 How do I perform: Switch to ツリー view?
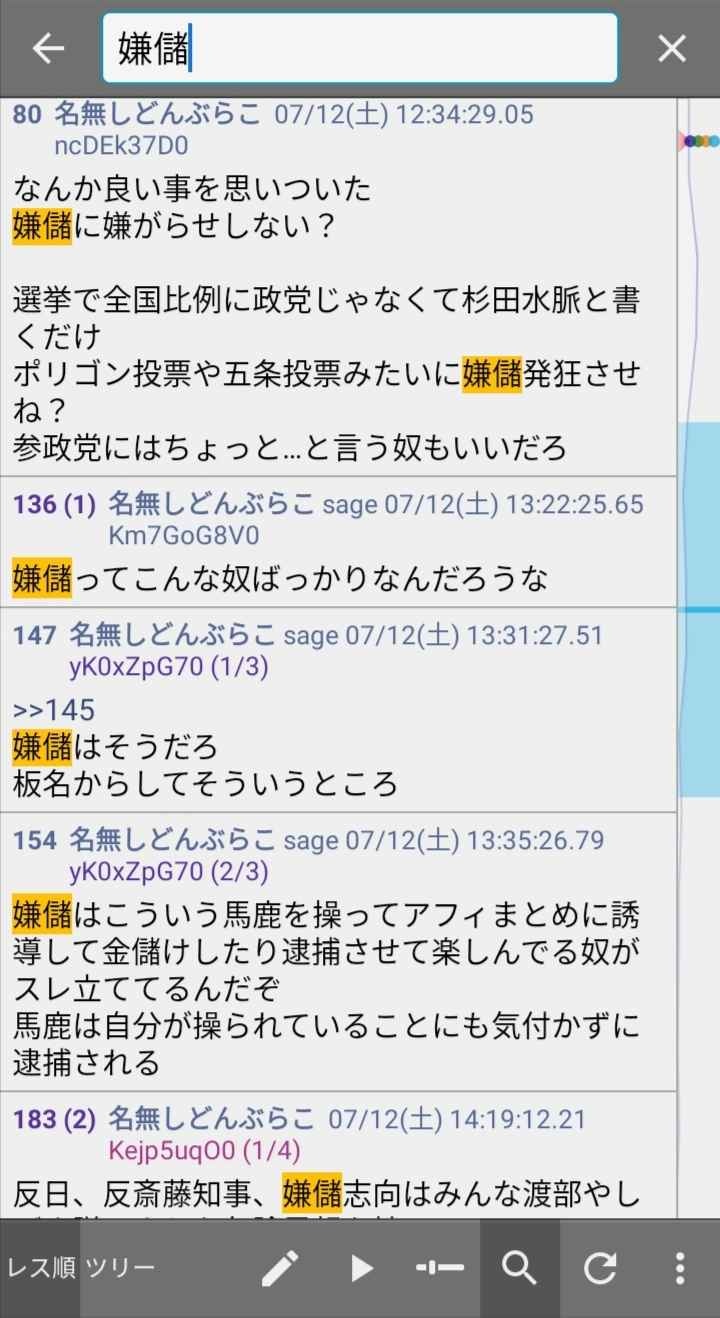point(120,1269)
